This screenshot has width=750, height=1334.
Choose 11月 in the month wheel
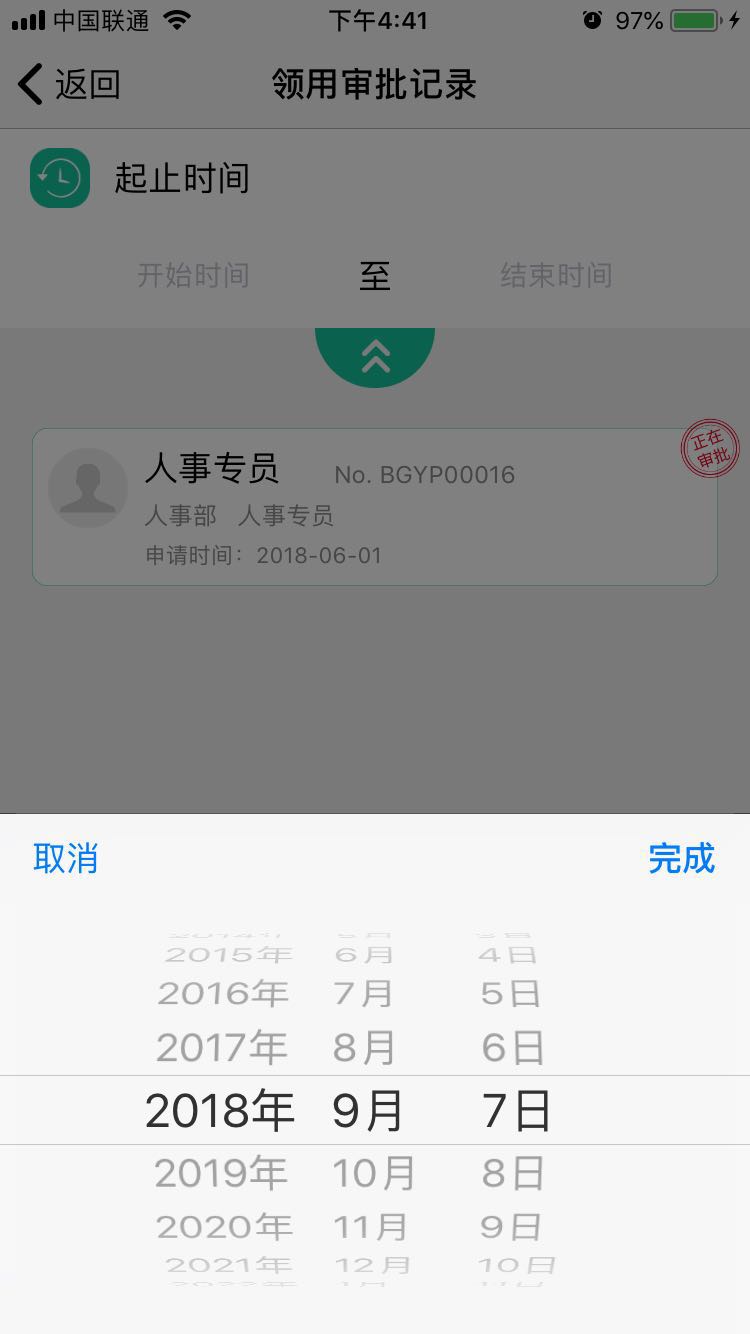tap(371, 1226)
